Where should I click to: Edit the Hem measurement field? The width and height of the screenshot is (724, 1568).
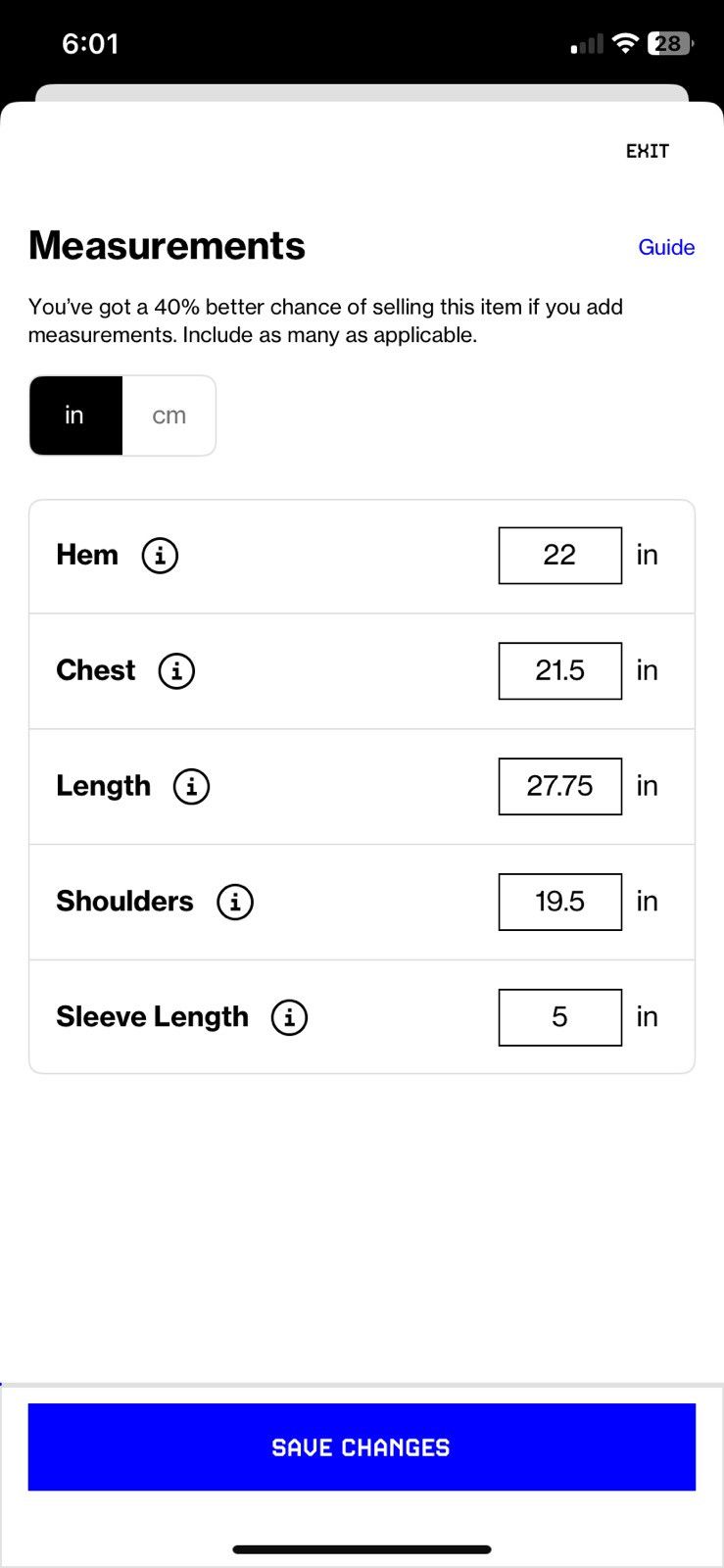pyautogui.click(x=560, y=556)
